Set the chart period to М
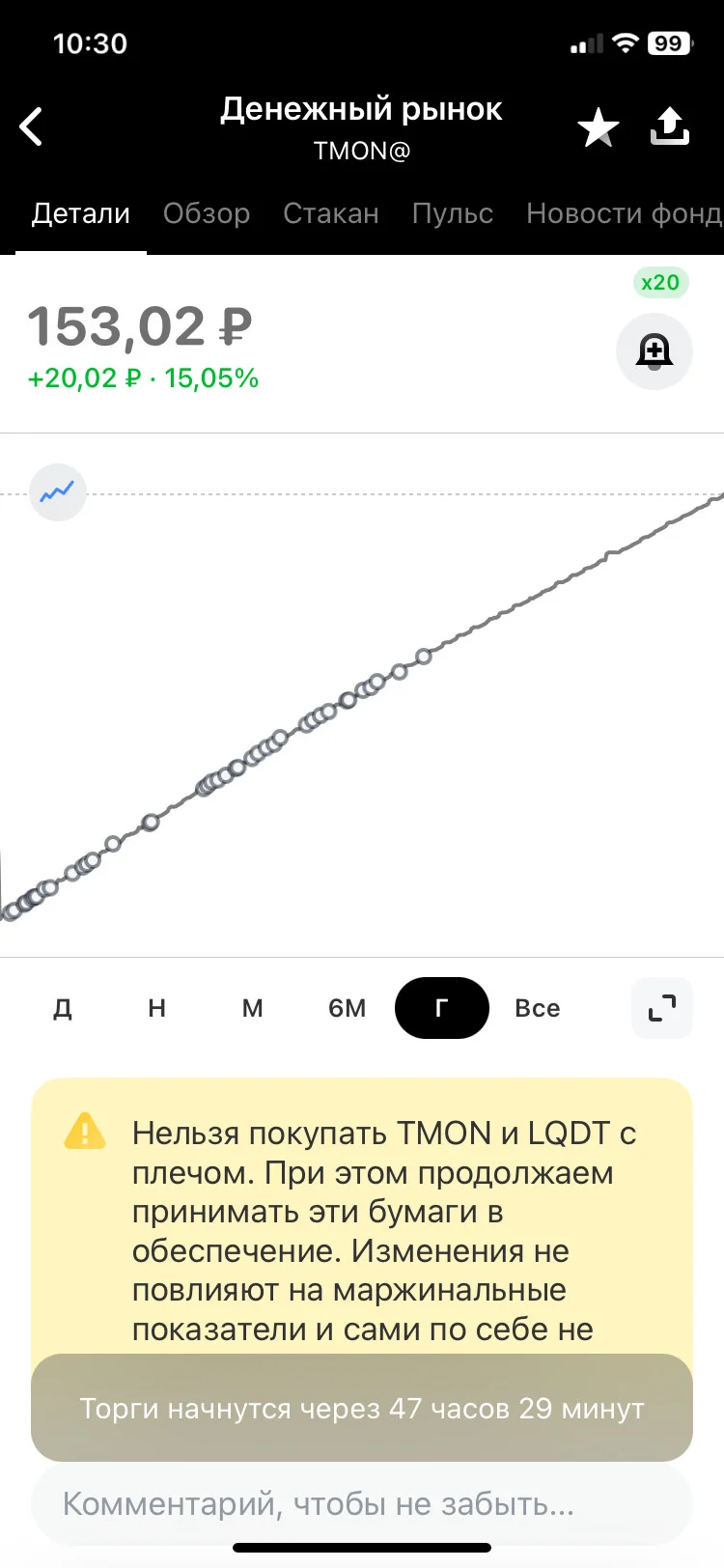 coord(252,1008)
